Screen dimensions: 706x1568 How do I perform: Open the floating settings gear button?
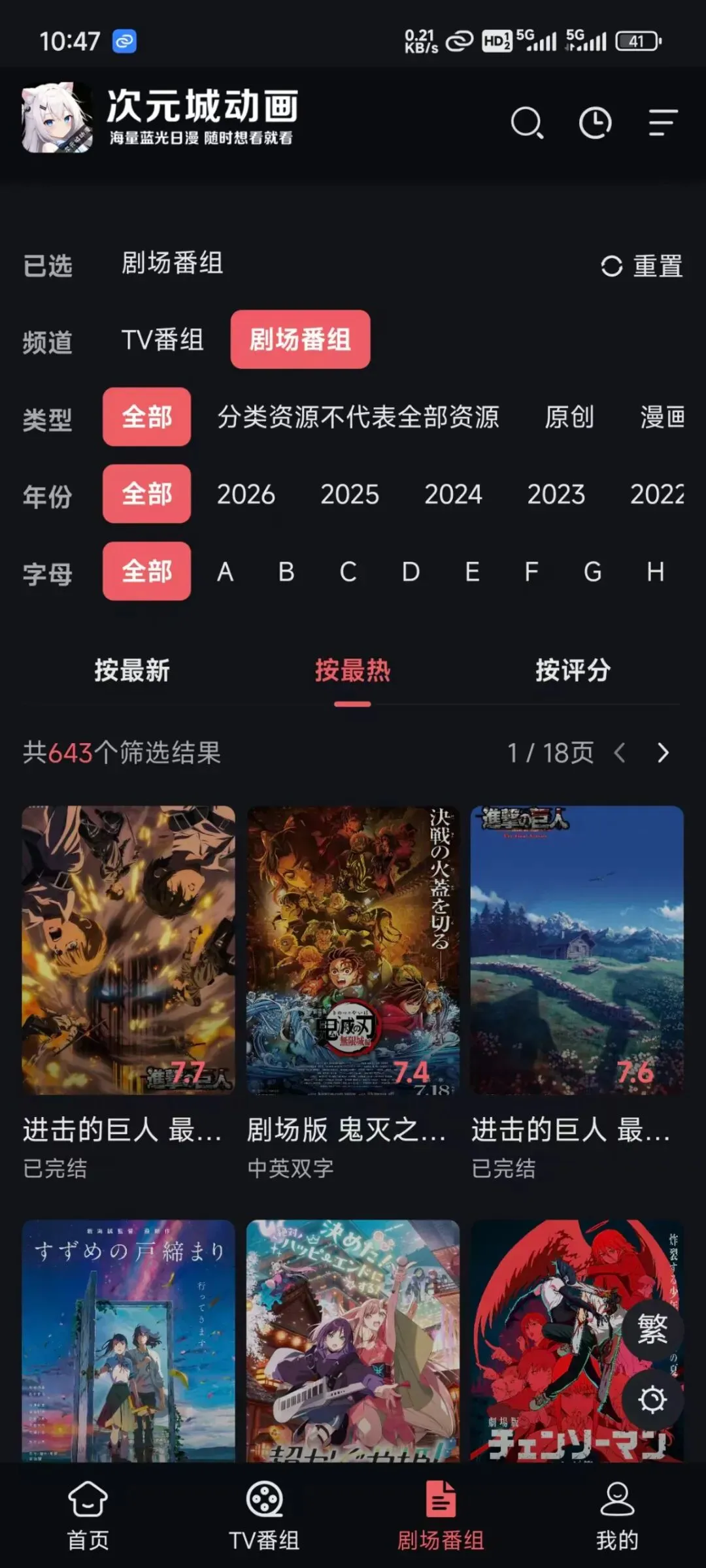point(652,1399)
